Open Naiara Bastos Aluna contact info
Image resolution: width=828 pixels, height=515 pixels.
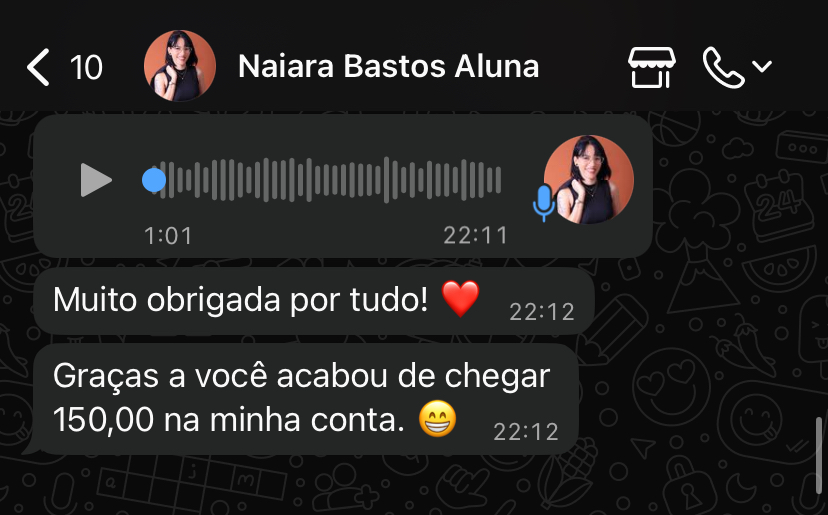[388, 67]
